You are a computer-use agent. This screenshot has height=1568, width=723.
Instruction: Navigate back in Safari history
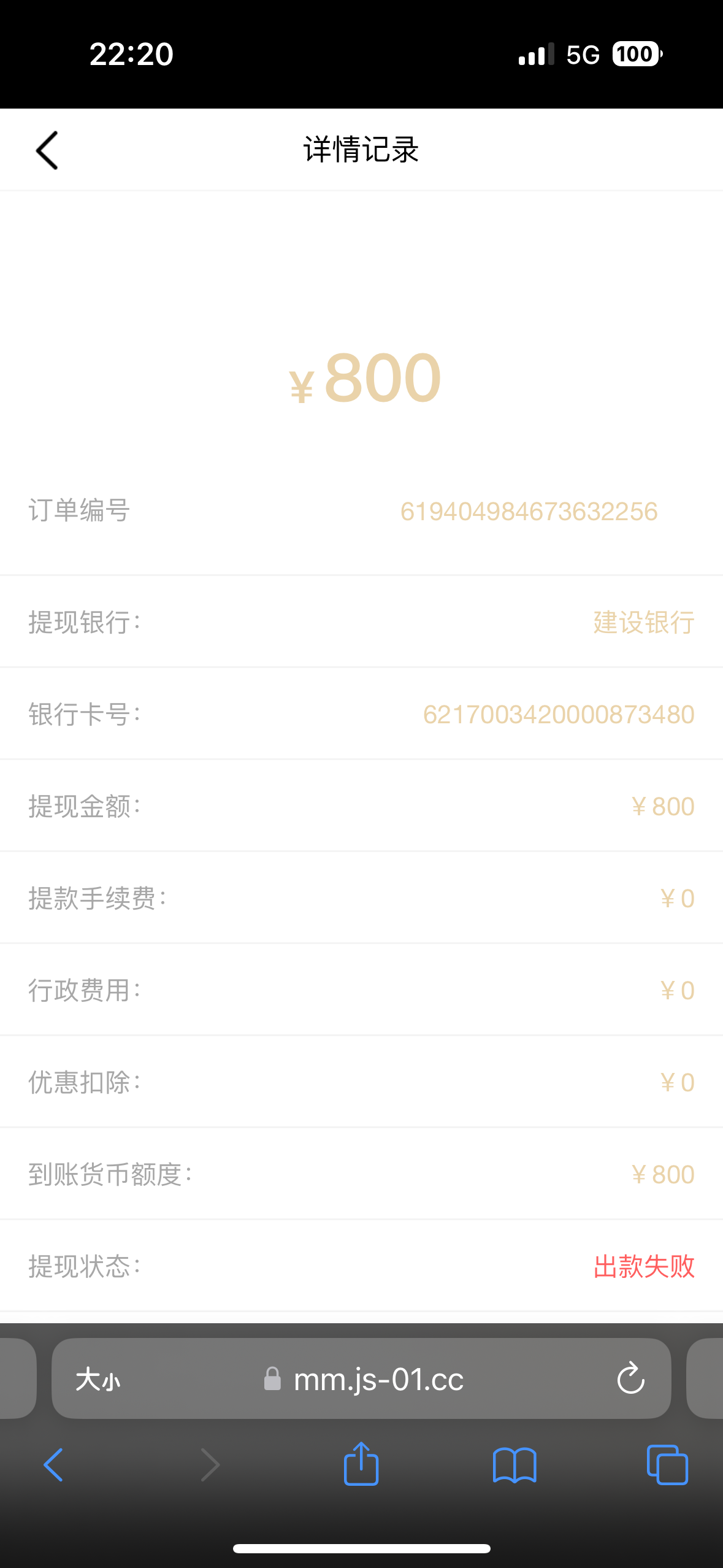coord(54,1465)
